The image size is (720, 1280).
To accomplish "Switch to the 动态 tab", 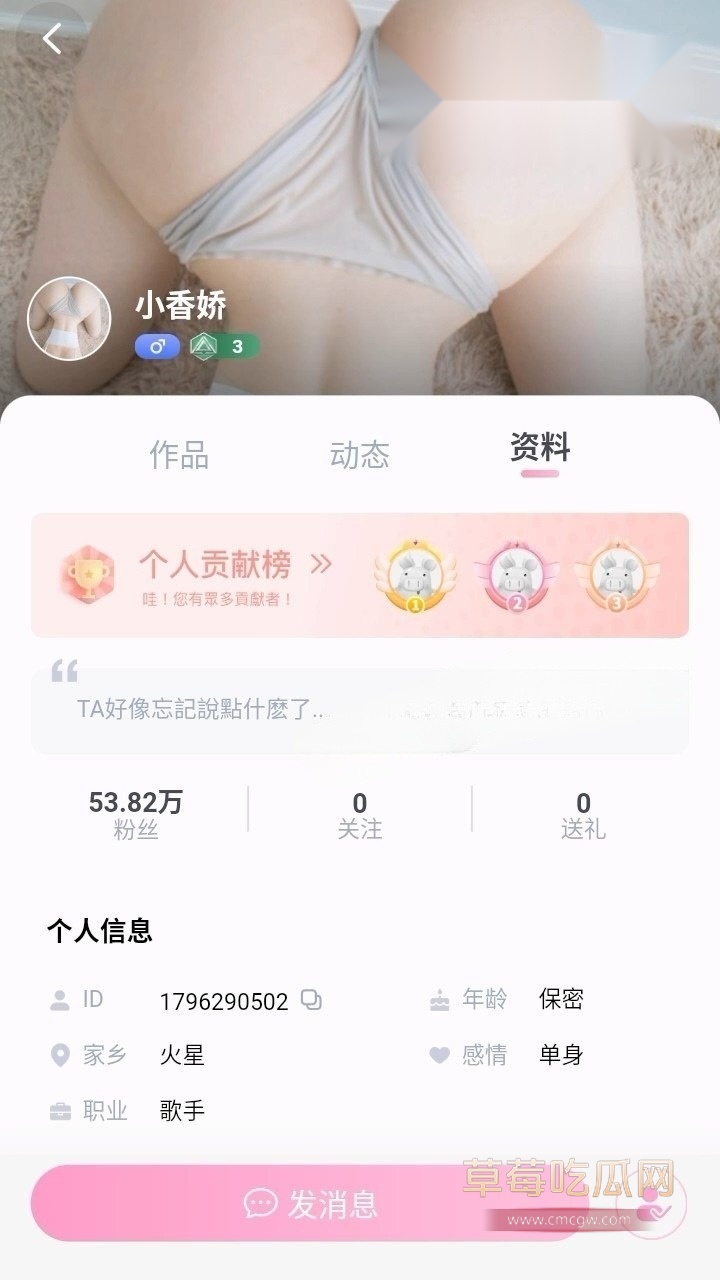I will click(360, 455).
